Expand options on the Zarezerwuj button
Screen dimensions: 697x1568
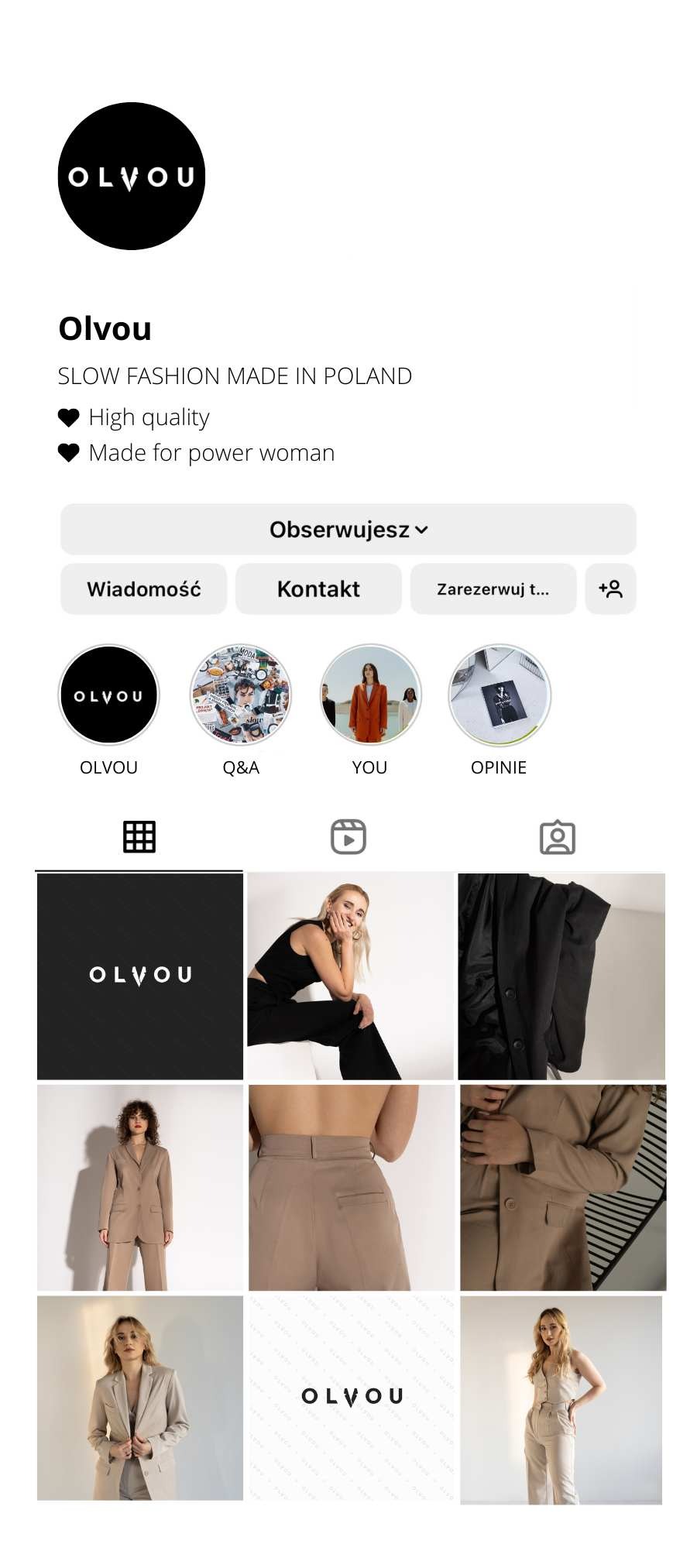(x=493, y=588)
